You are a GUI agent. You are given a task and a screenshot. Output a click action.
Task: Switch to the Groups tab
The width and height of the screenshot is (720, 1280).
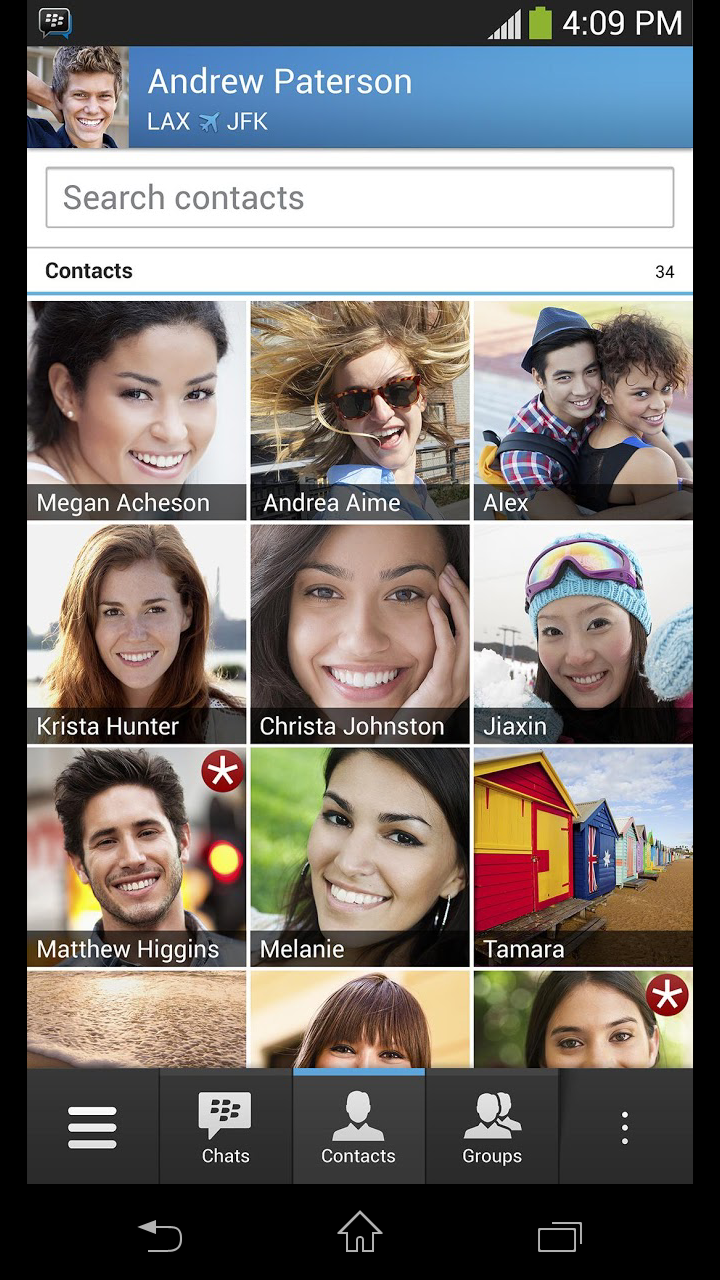pos(492,1127)
